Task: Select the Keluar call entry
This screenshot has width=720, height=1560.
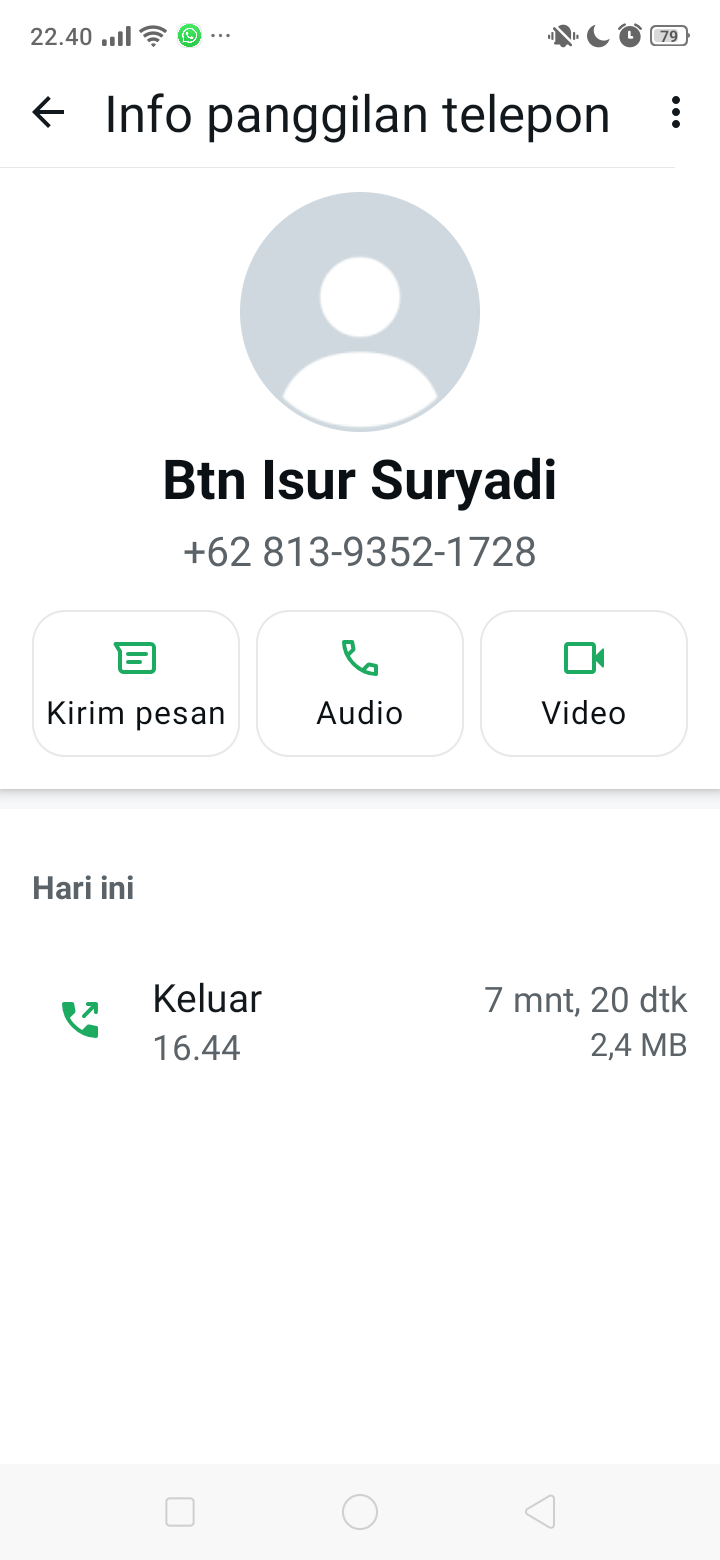Action: 206,997
